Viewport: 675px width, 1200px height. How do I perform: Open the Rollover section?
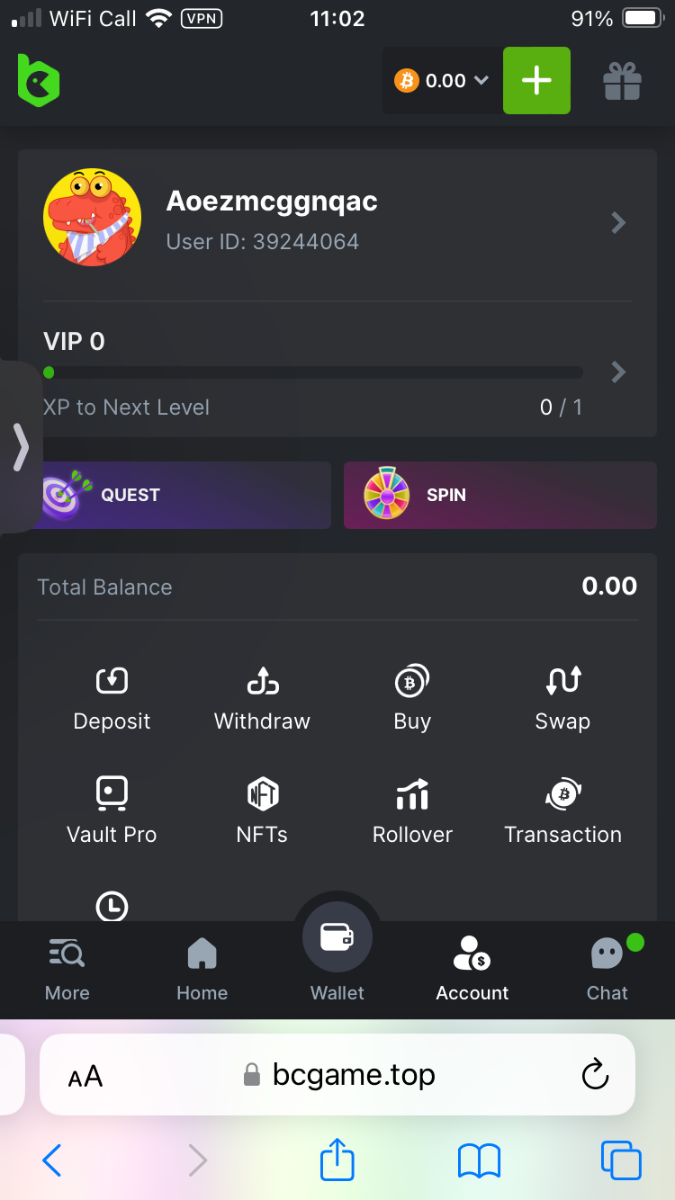pyautogui.click(x=412, y=812)
